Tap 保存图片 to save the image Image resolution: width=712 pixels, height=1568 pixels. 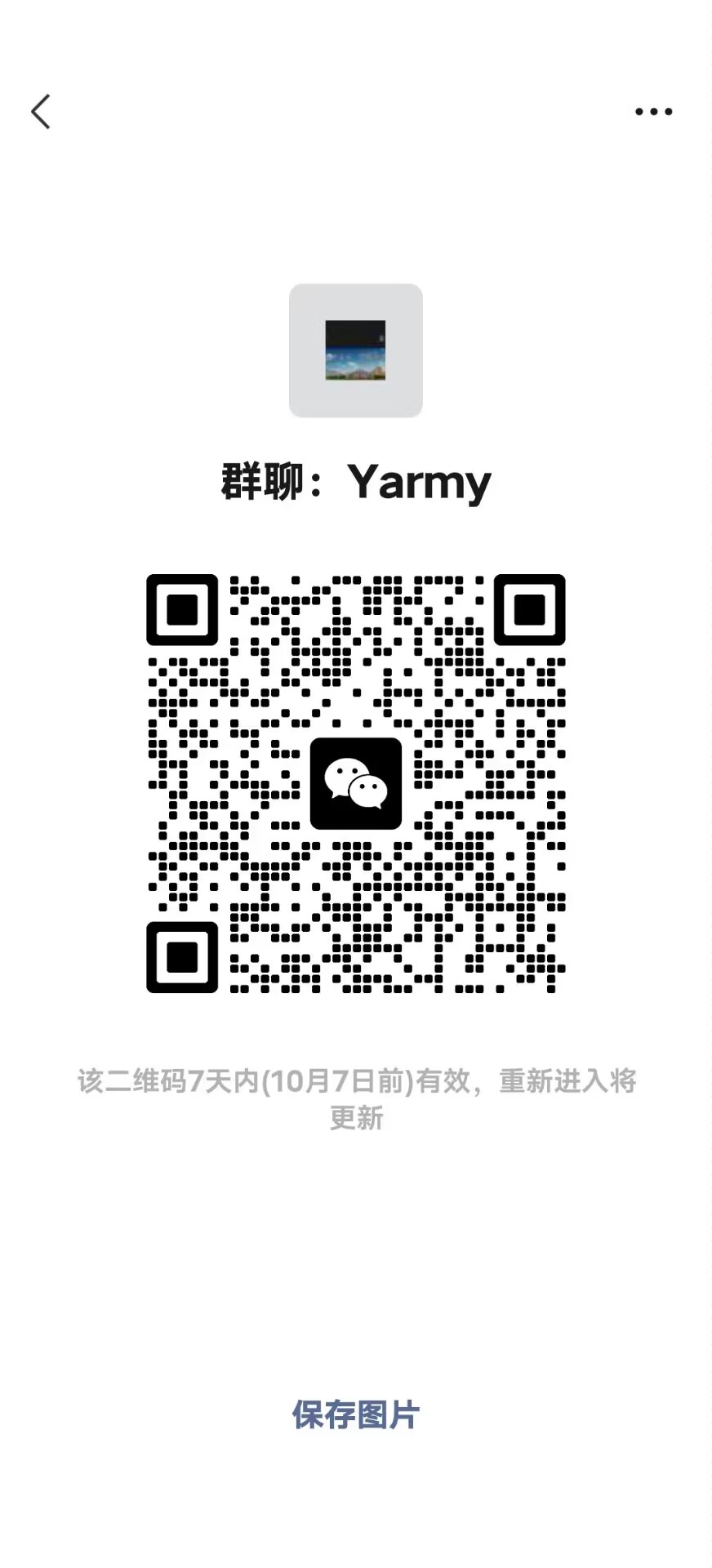coord(356,1415)
